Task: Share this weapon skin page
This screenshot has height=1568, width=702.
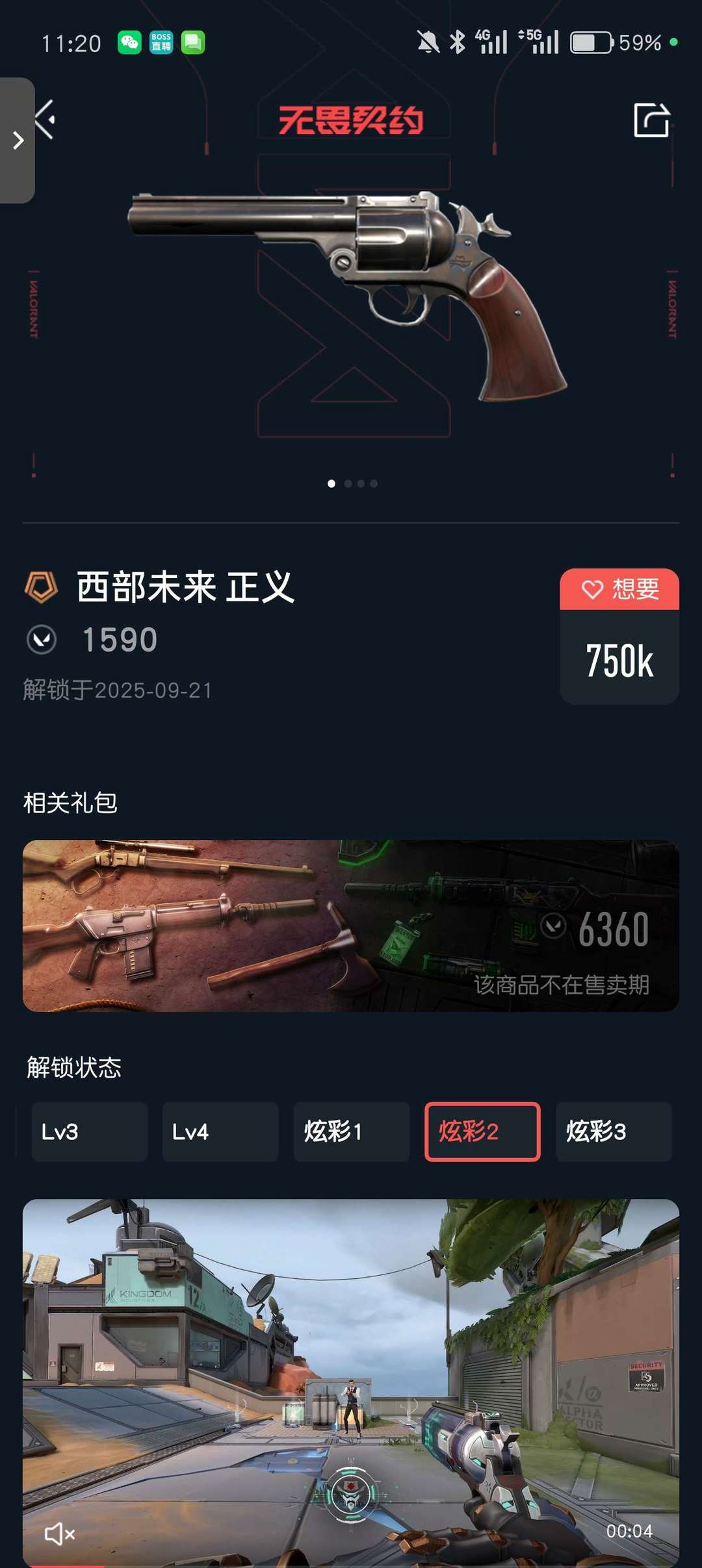Action: tap(651, 120)
